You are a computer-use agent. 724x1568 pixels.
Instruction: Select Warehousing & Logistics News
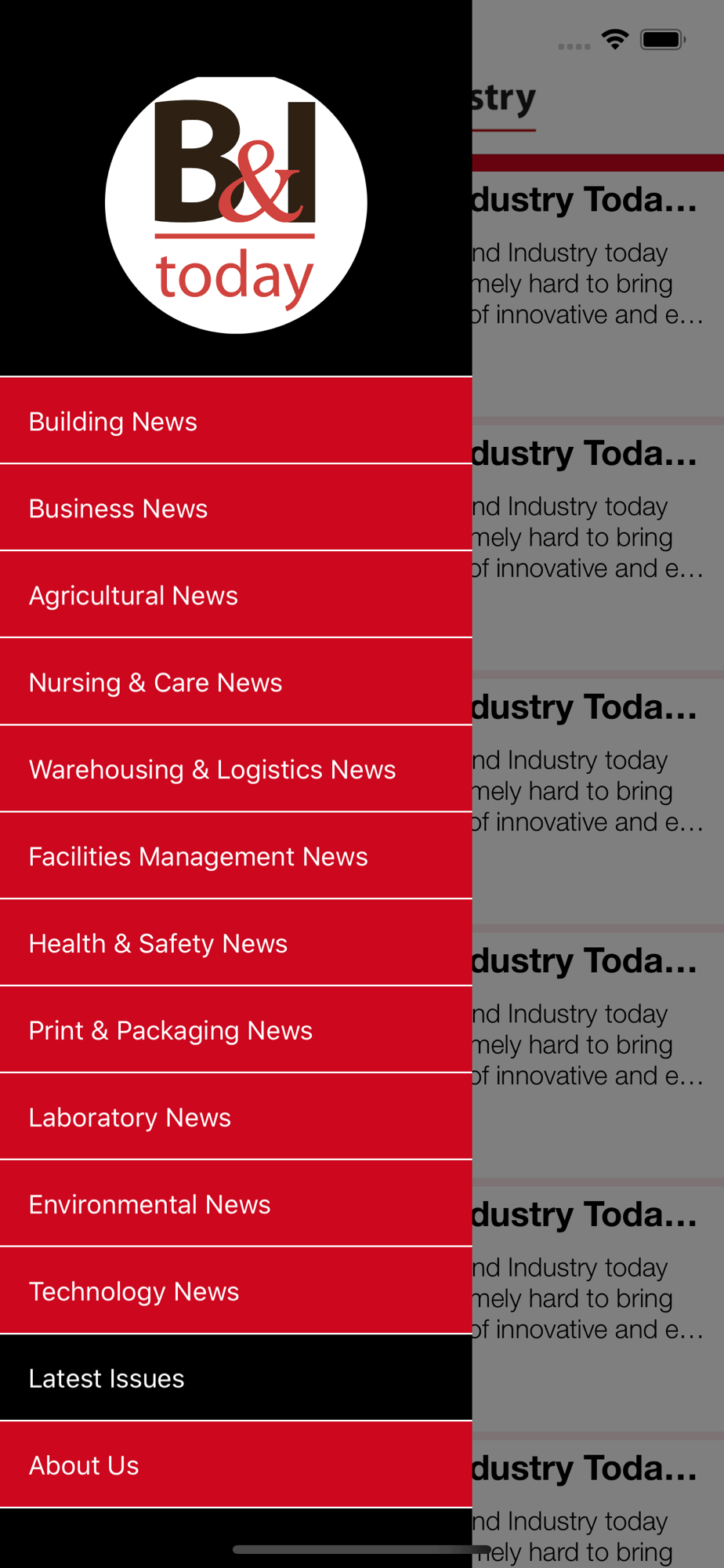tap(236, 769)
